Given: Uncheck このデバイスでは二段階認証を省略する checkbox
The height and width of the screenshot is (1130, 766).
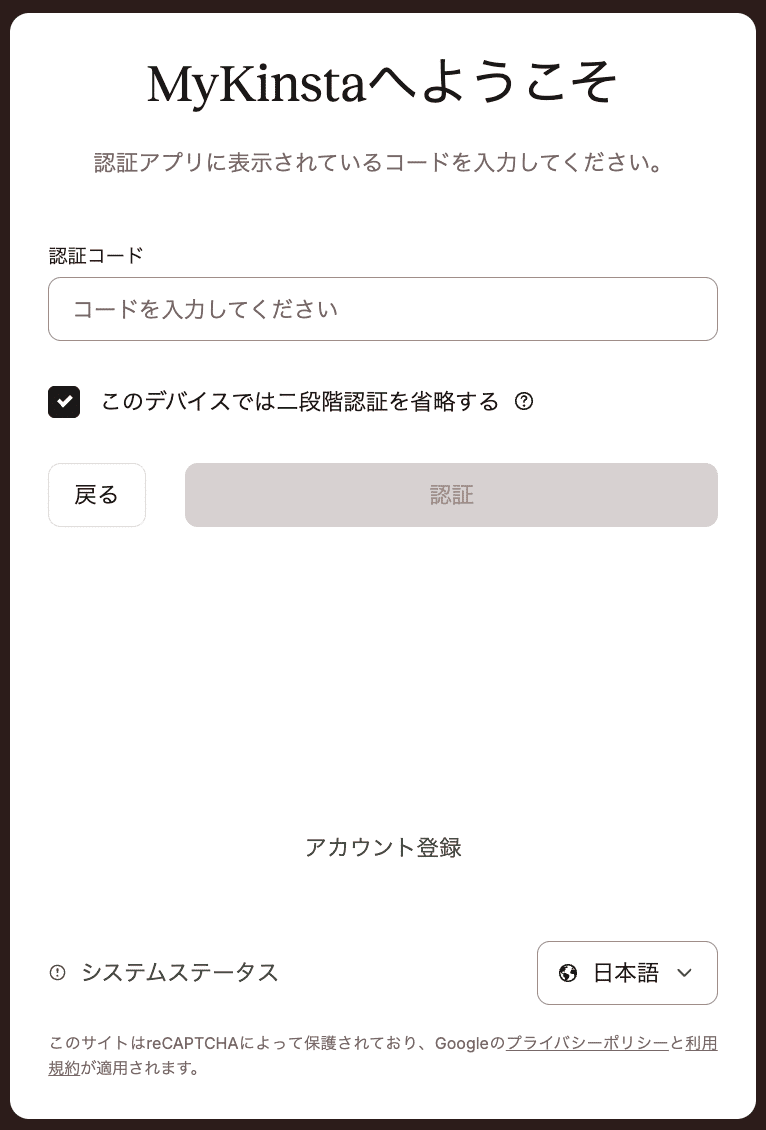Looking at the screenshot, I should pos(64,402).
